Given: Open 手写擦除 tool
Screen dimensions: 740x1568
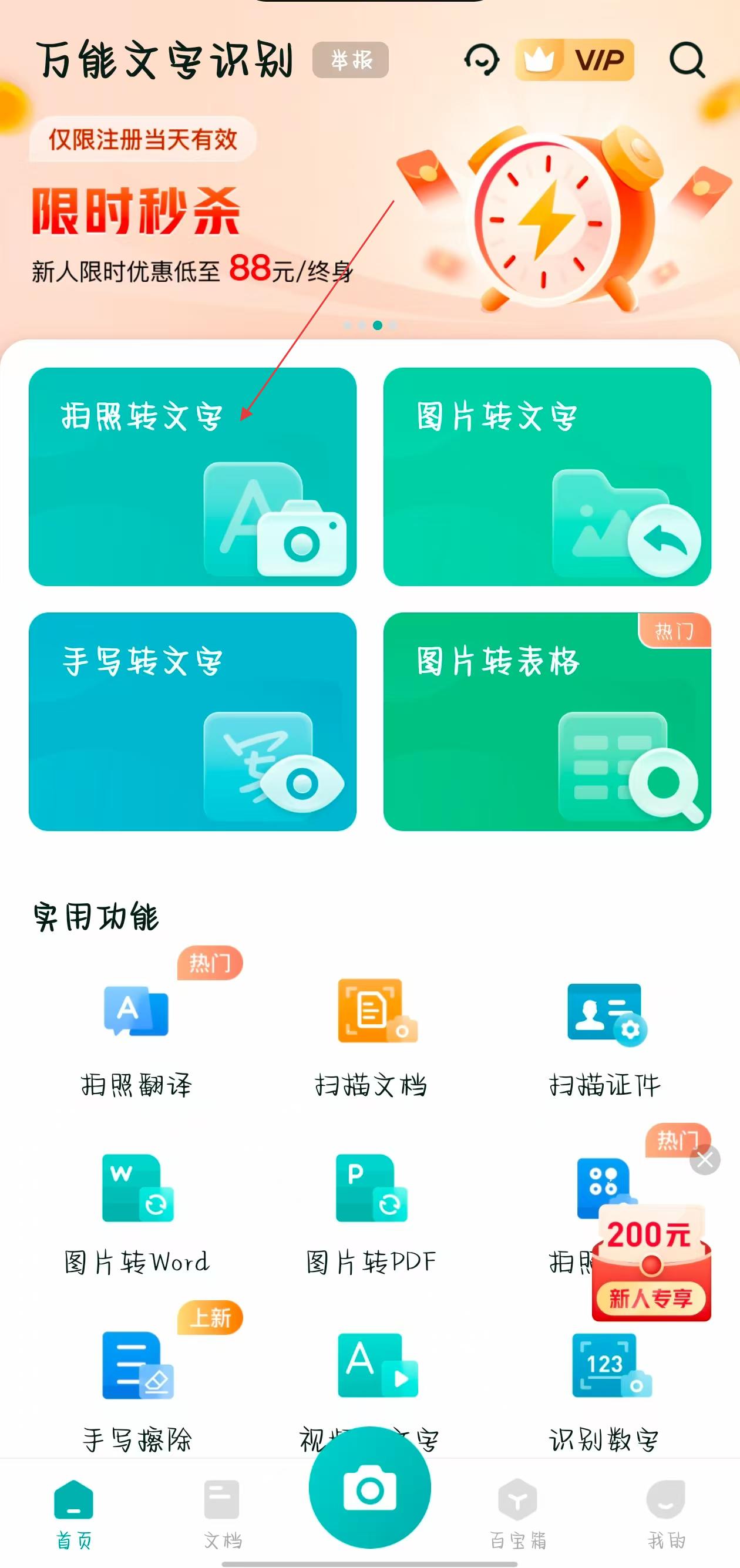Looking at the screenshot, I should (x=137, y=1388).
